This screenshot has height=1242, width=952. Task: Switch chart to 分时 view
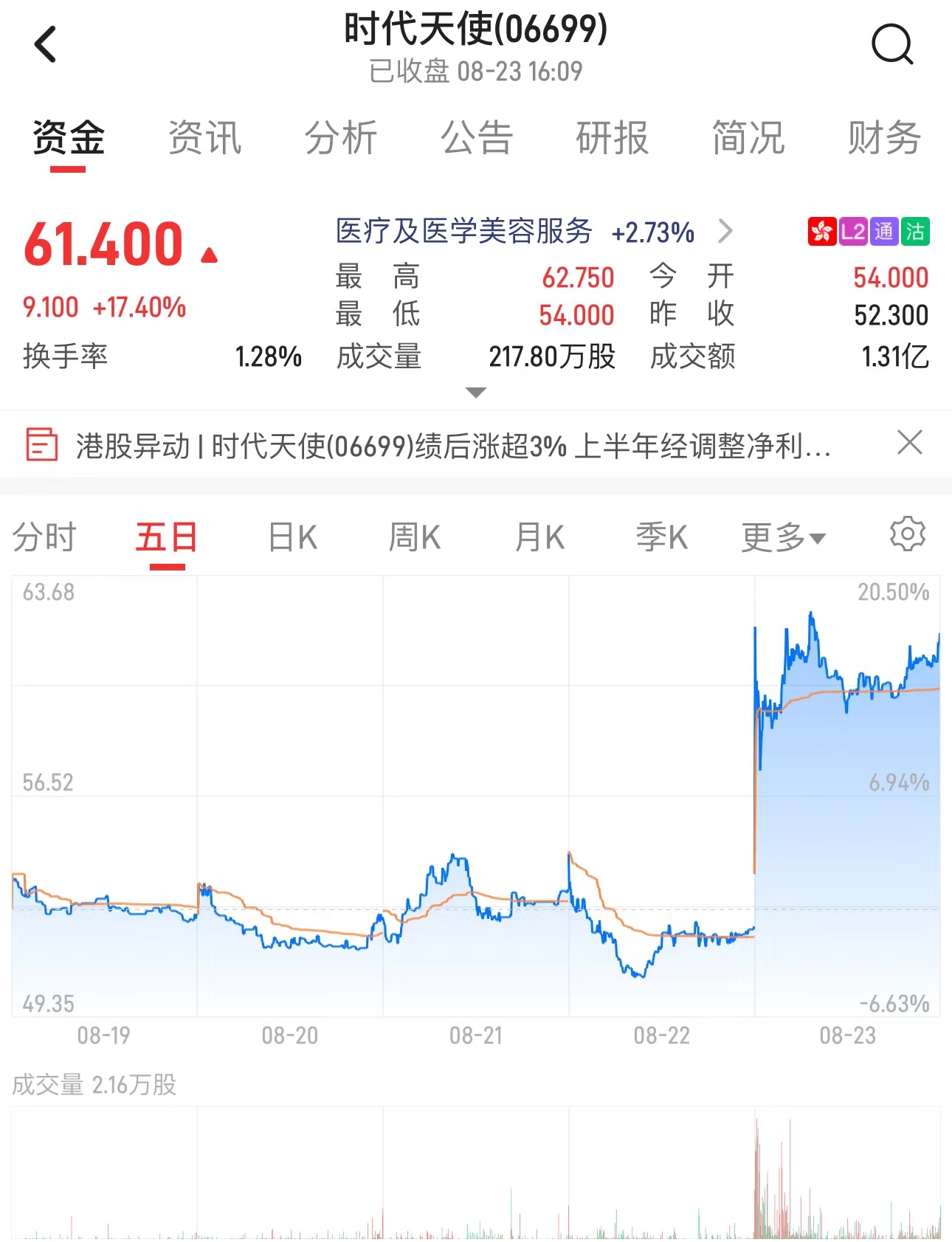point(44,537)
